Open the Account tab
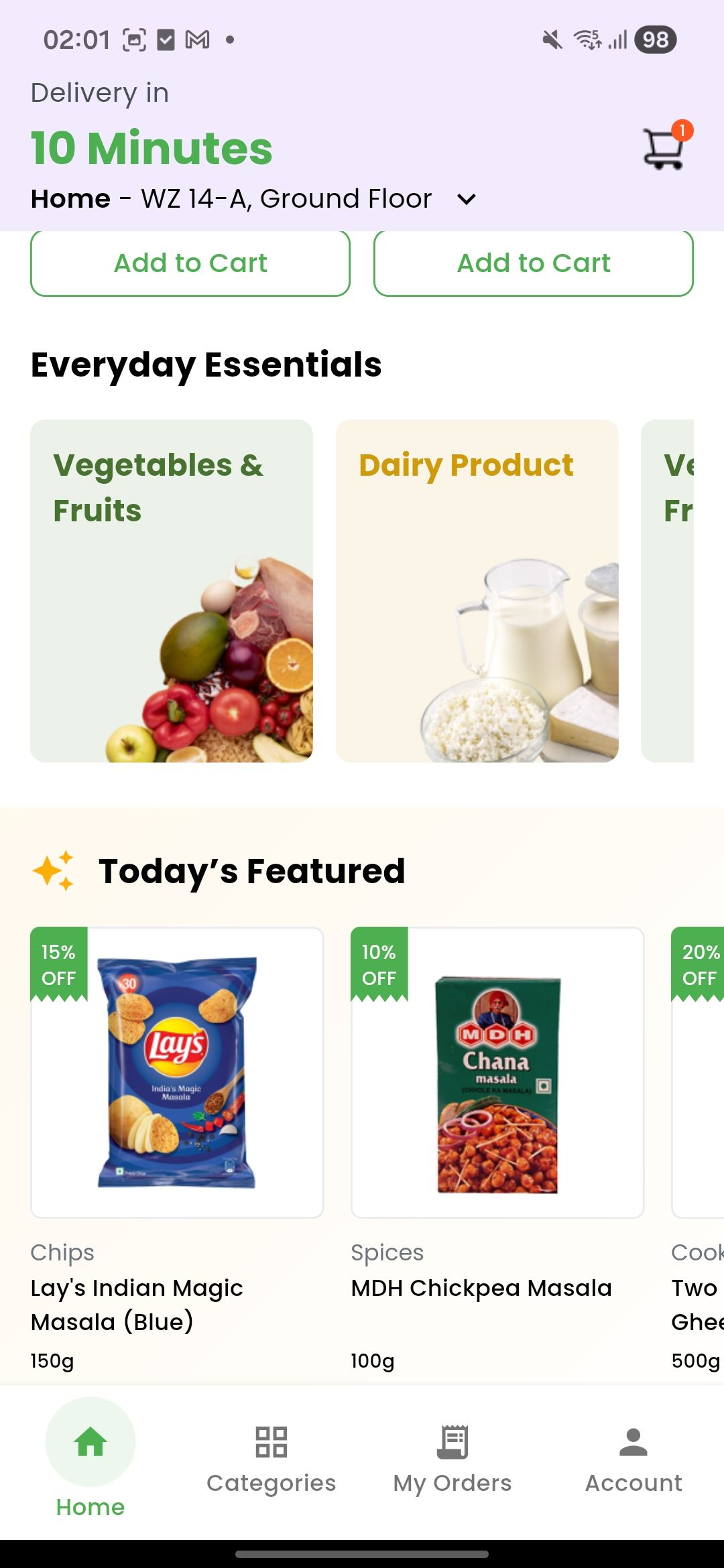The height and width of the screenshot is (1568, 724). (633, 1459)
